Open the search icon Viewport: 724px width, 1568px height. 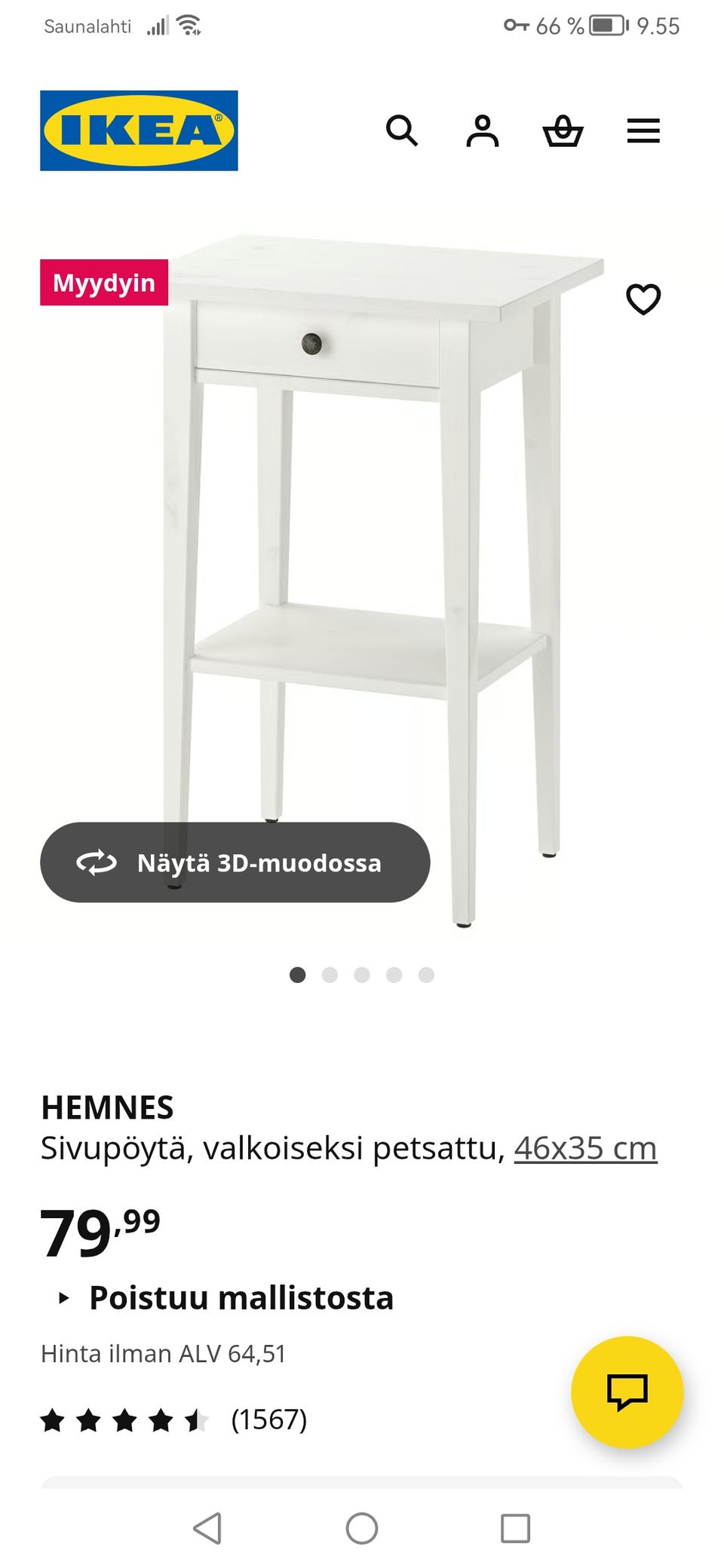point(401,131)
